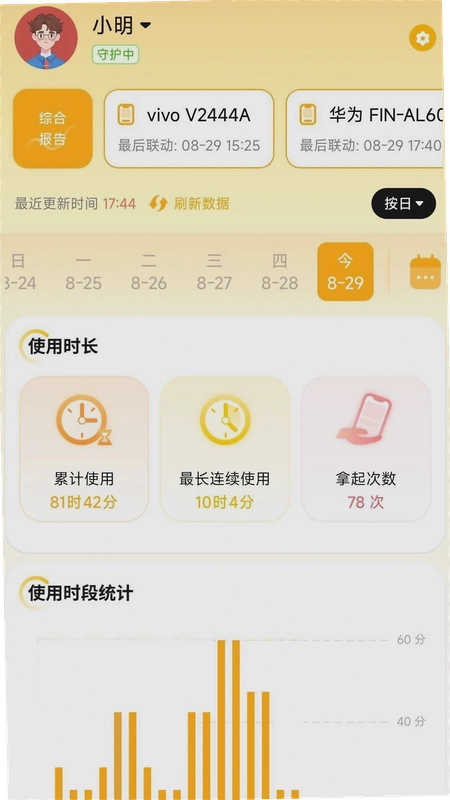Open the 拿起次数 pickup count card

pos(366,449)
